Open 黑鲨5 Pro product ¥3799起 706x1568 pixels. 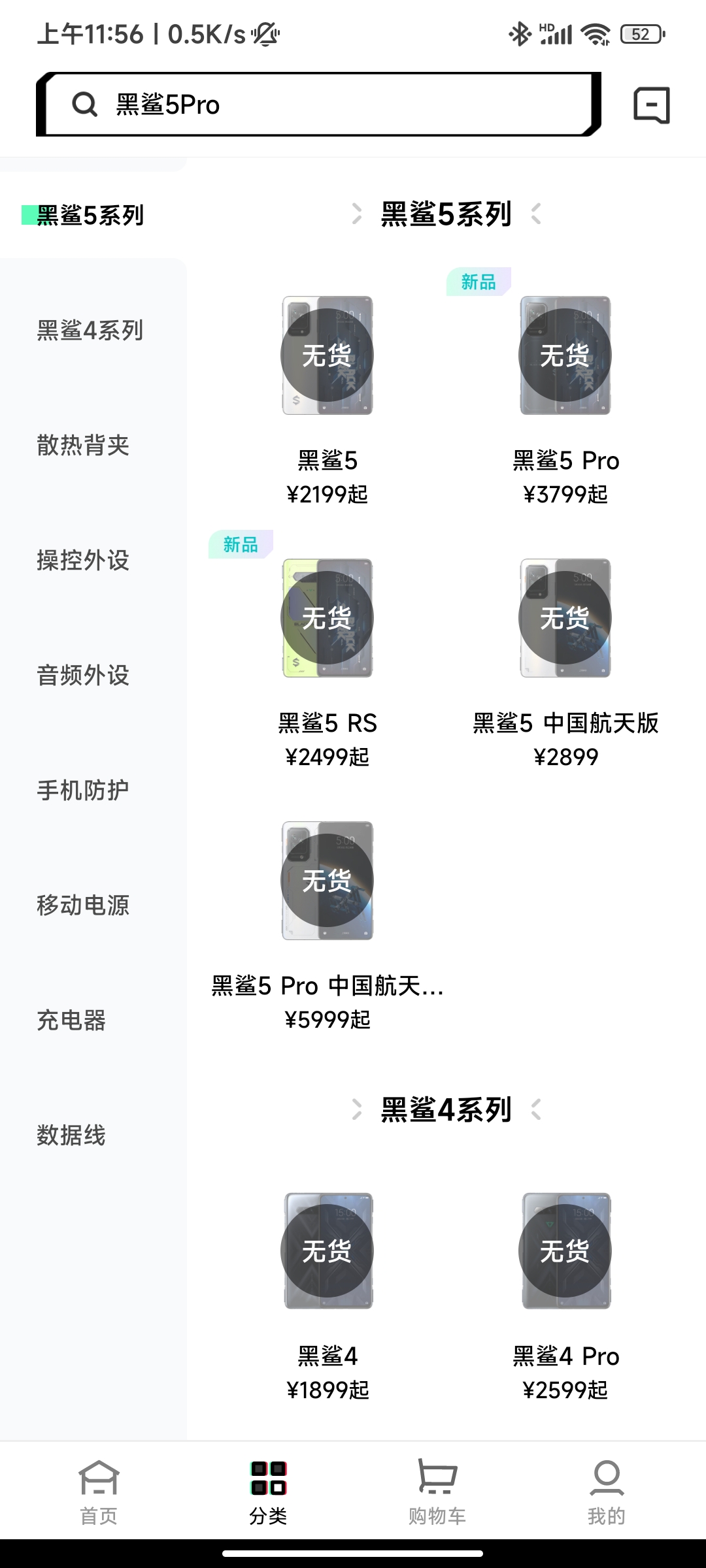pos(565,392)
